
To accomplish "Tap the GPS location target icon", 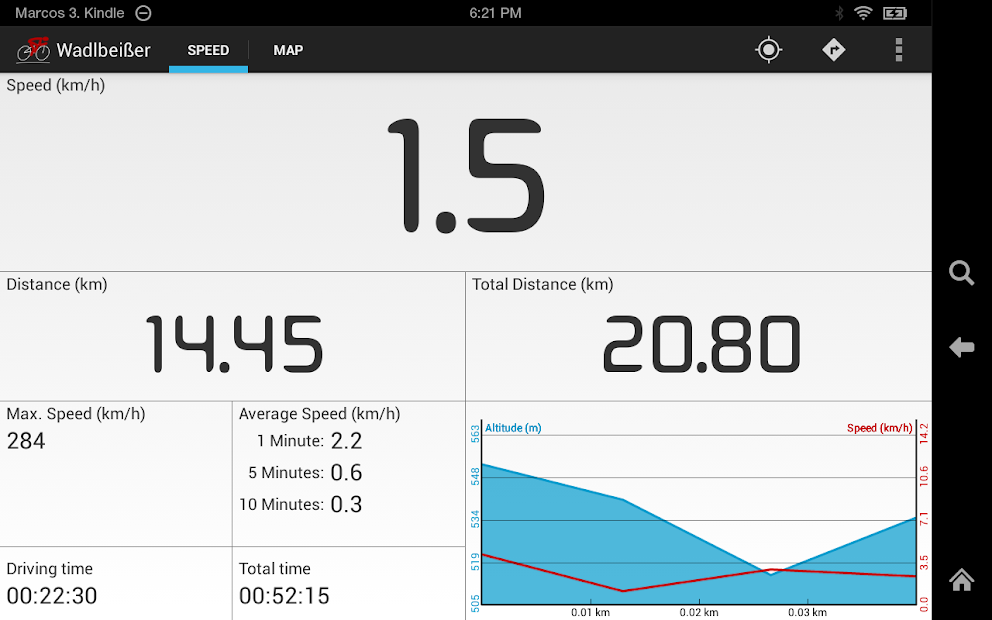I will click(768, 50).
